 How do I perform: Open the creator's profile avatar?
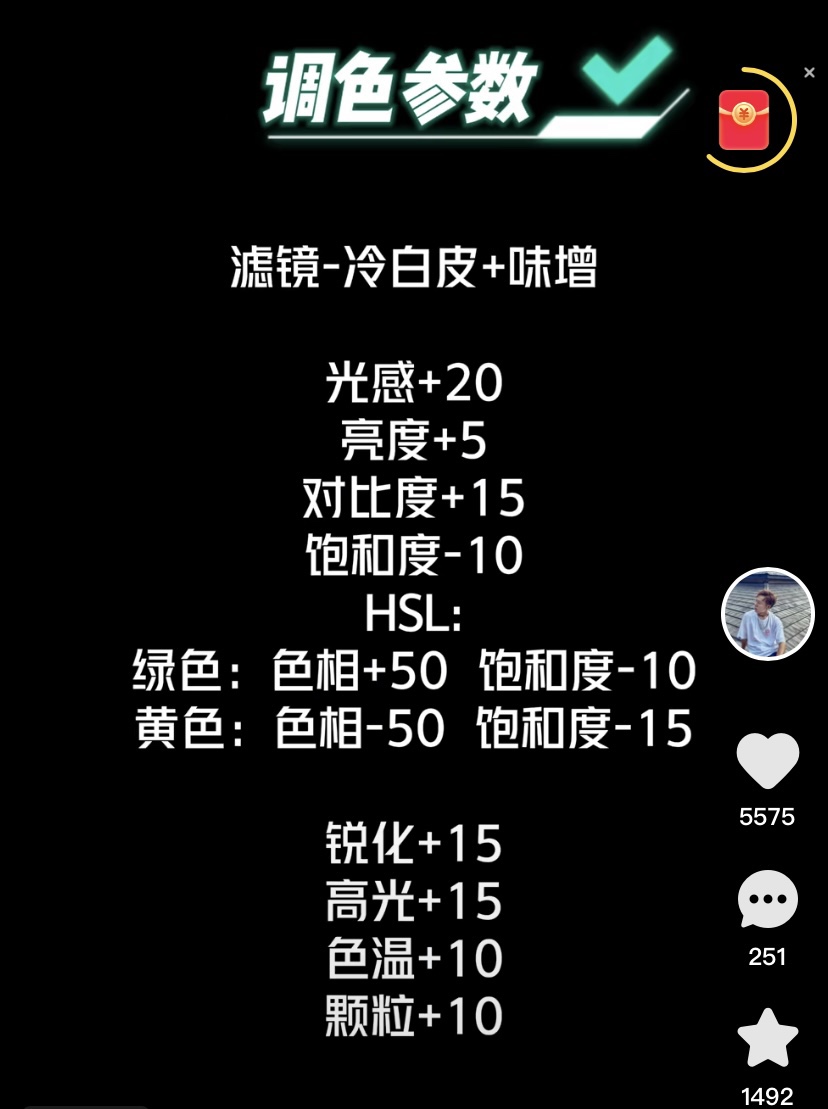(x=767, y=614)
